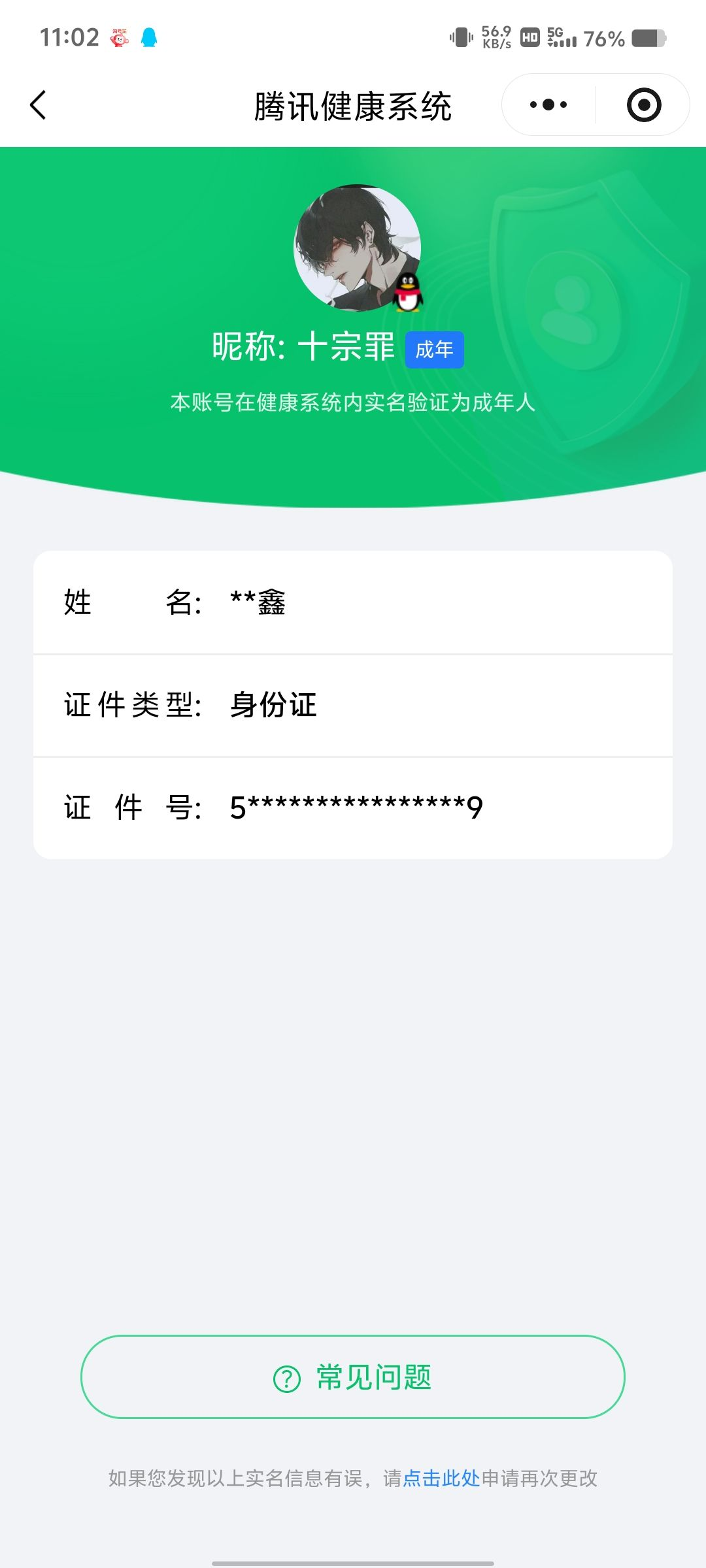Image resolution: width=706 pixels, height=1568 pixels.
Task: Tap the battery indicator showing 76%
Action: tap(647, 38)
